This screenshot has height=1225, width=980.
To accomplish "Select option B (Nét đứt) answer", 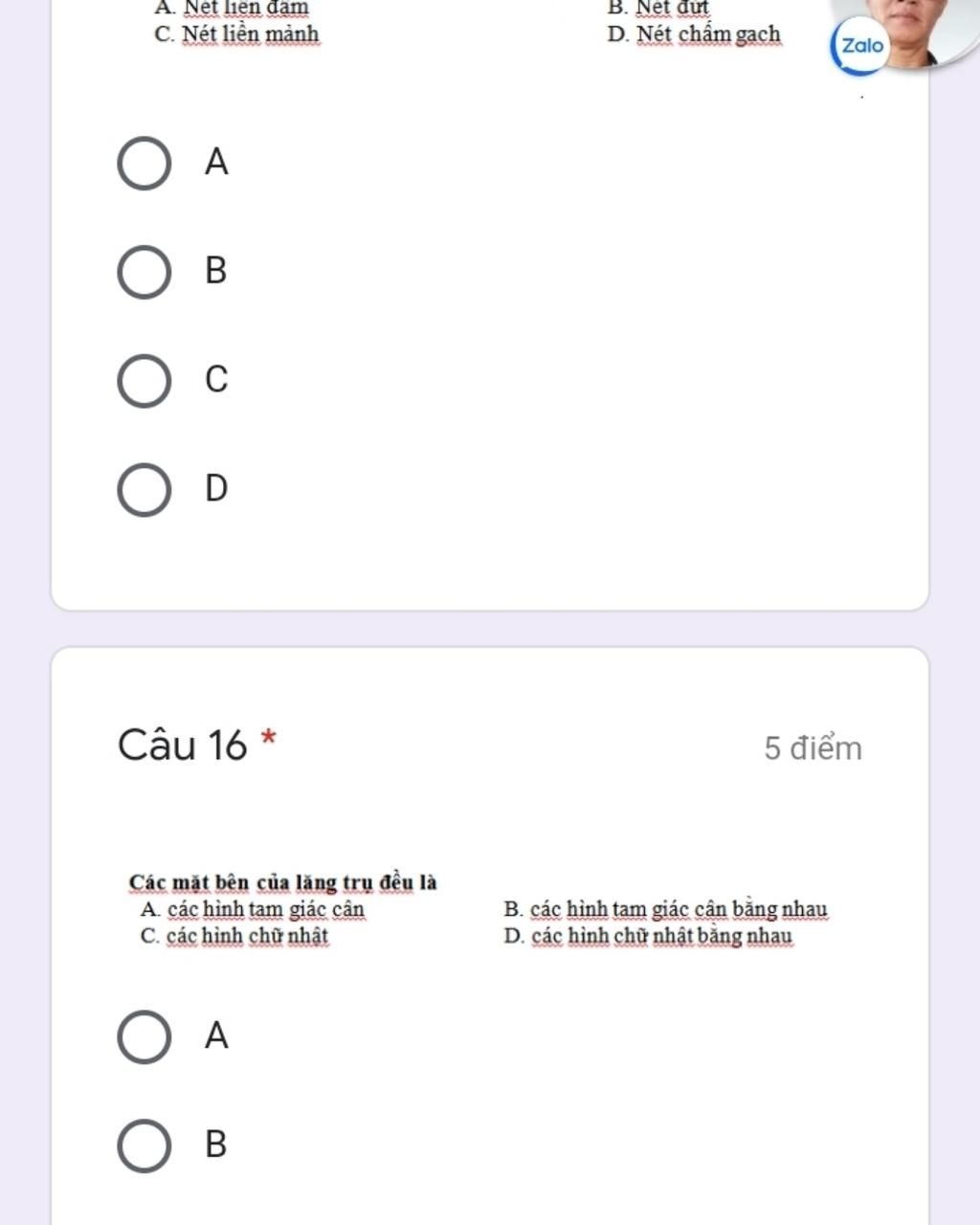I will (145, 272).
